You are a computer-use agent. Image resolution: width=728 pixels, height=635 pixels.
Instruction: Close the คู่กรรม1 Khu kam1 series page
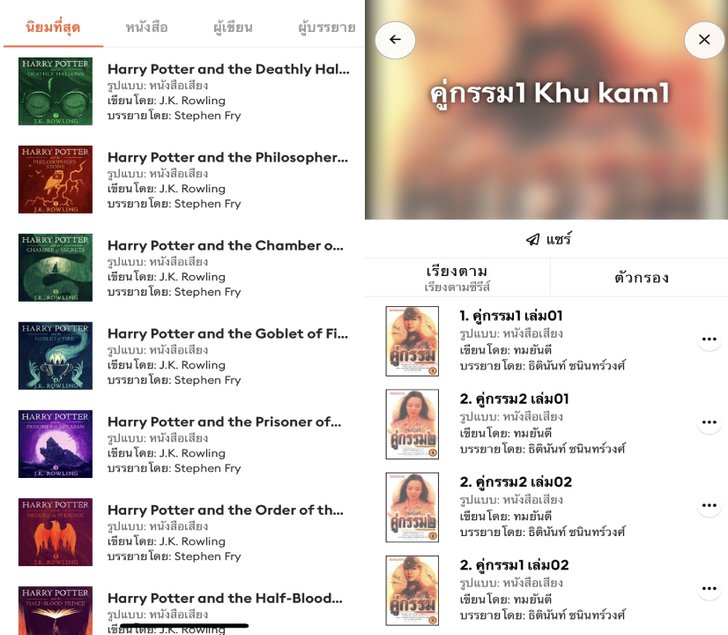tap(704, 40)
